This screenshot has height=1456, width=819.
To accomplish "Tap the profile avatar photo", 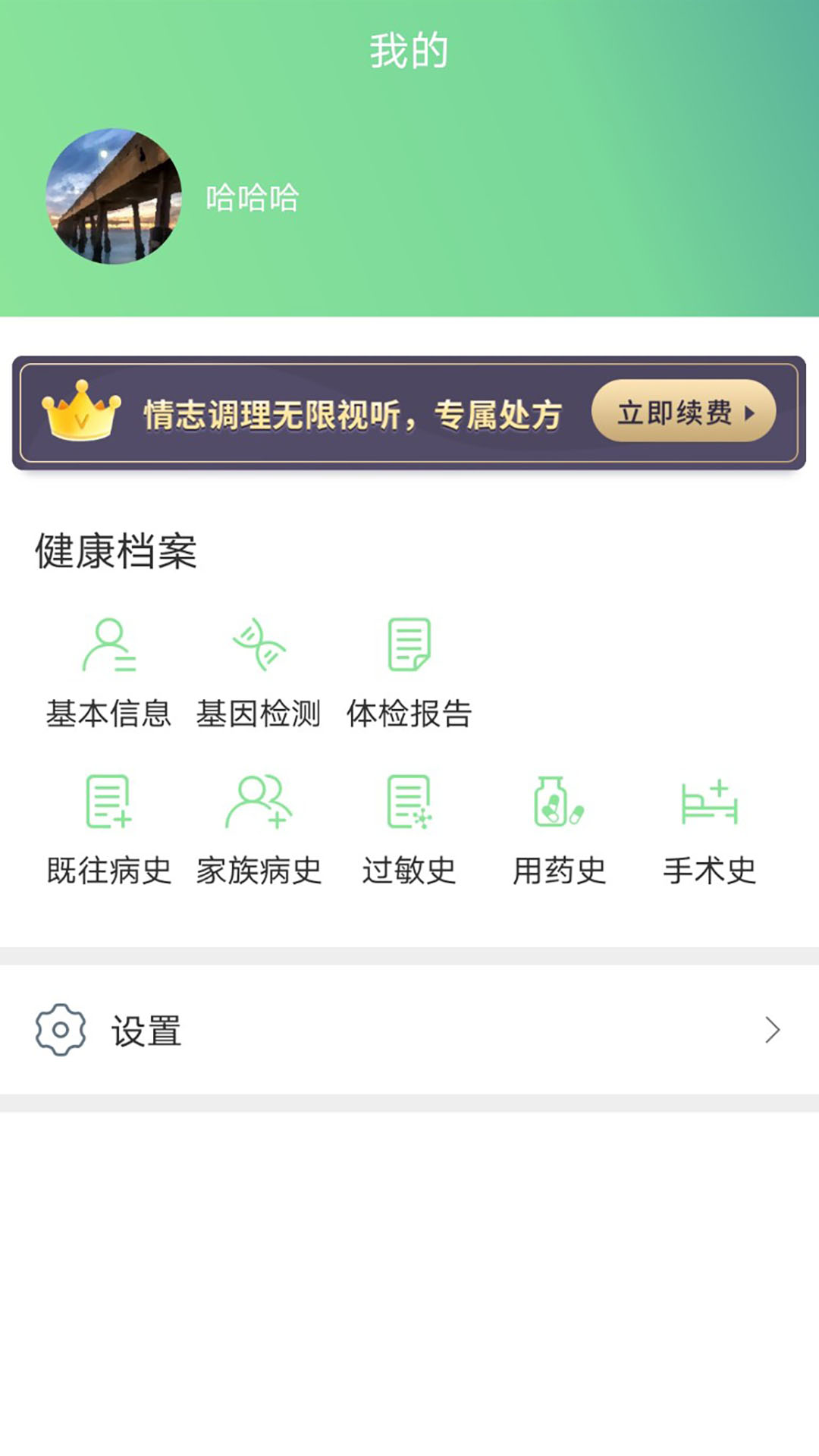I will 114,196.
